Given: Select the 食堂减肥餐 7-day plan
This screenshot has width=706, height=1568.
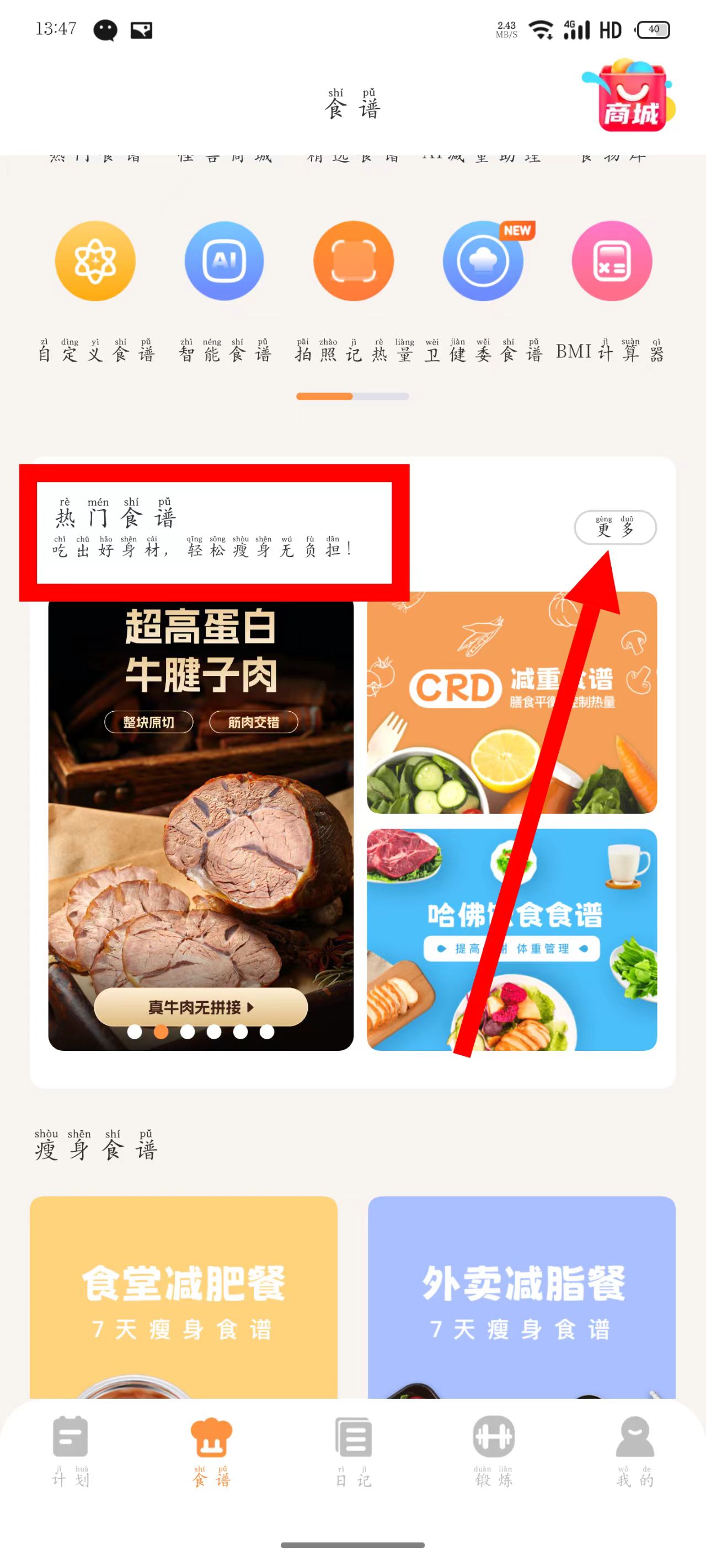Looking at the screenshot, I should pos(183,1297).
